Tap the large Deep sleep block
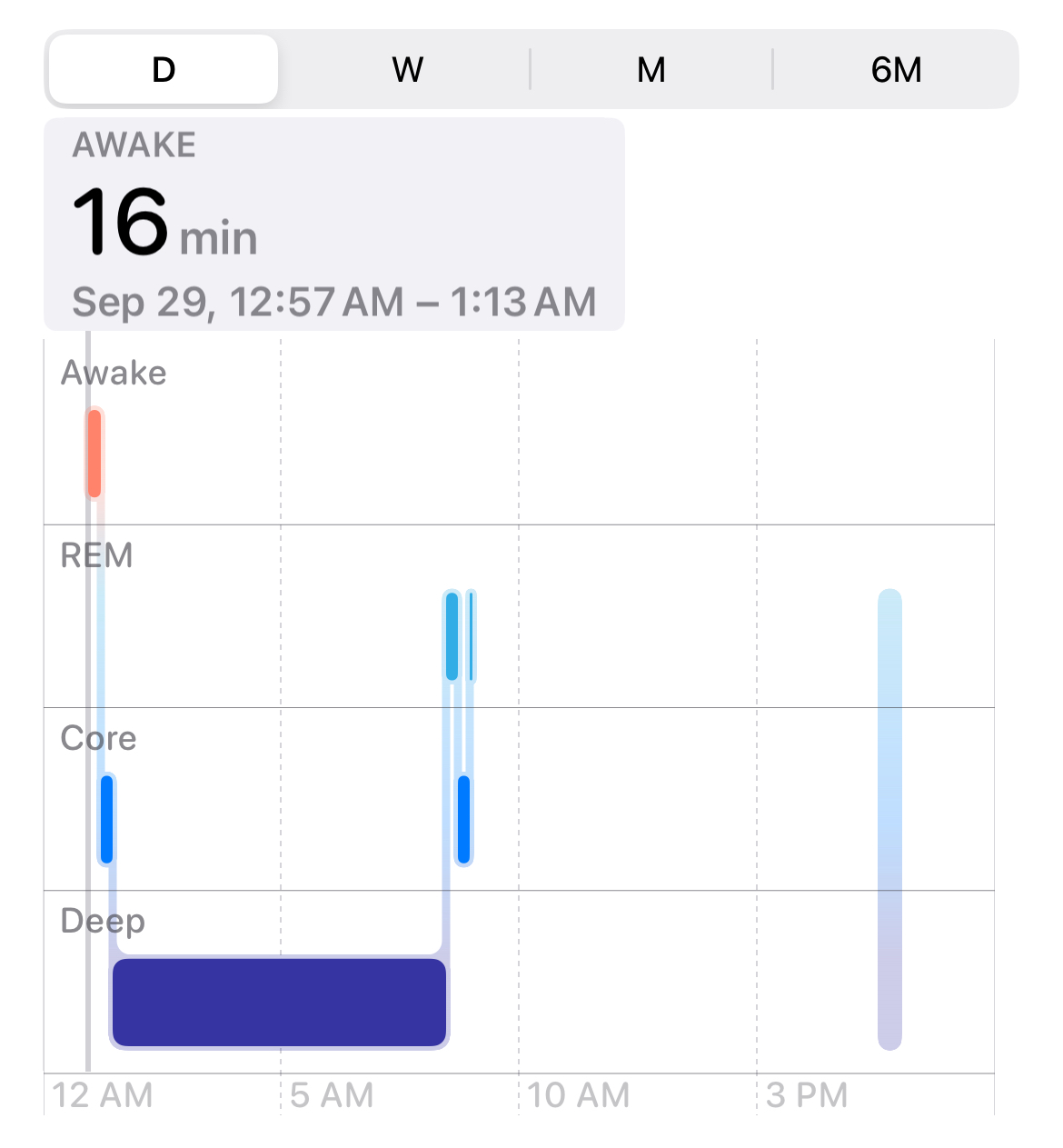The image size is (1063, 1148). coord(279,1003)
